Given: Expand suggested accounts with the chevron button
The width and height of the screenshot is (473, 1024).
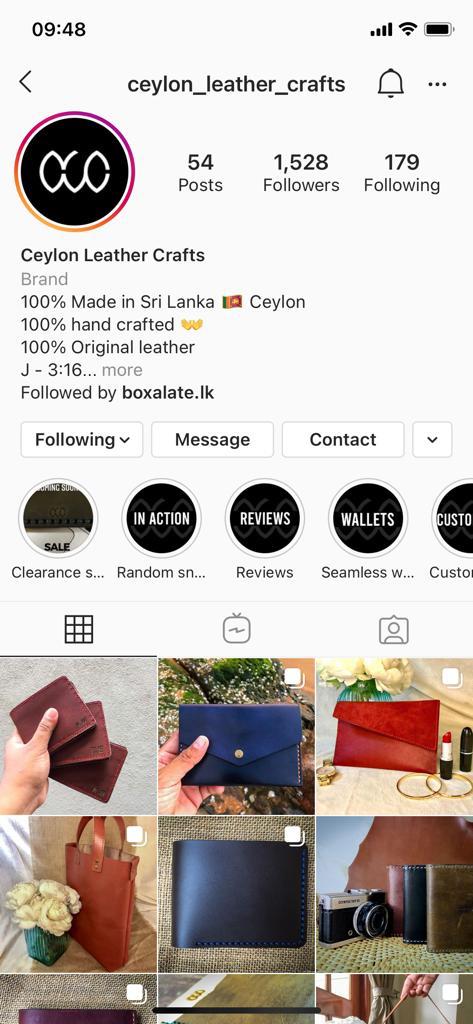Looking at the screenshot, I should pyautogui.click(x=432, y=440).
